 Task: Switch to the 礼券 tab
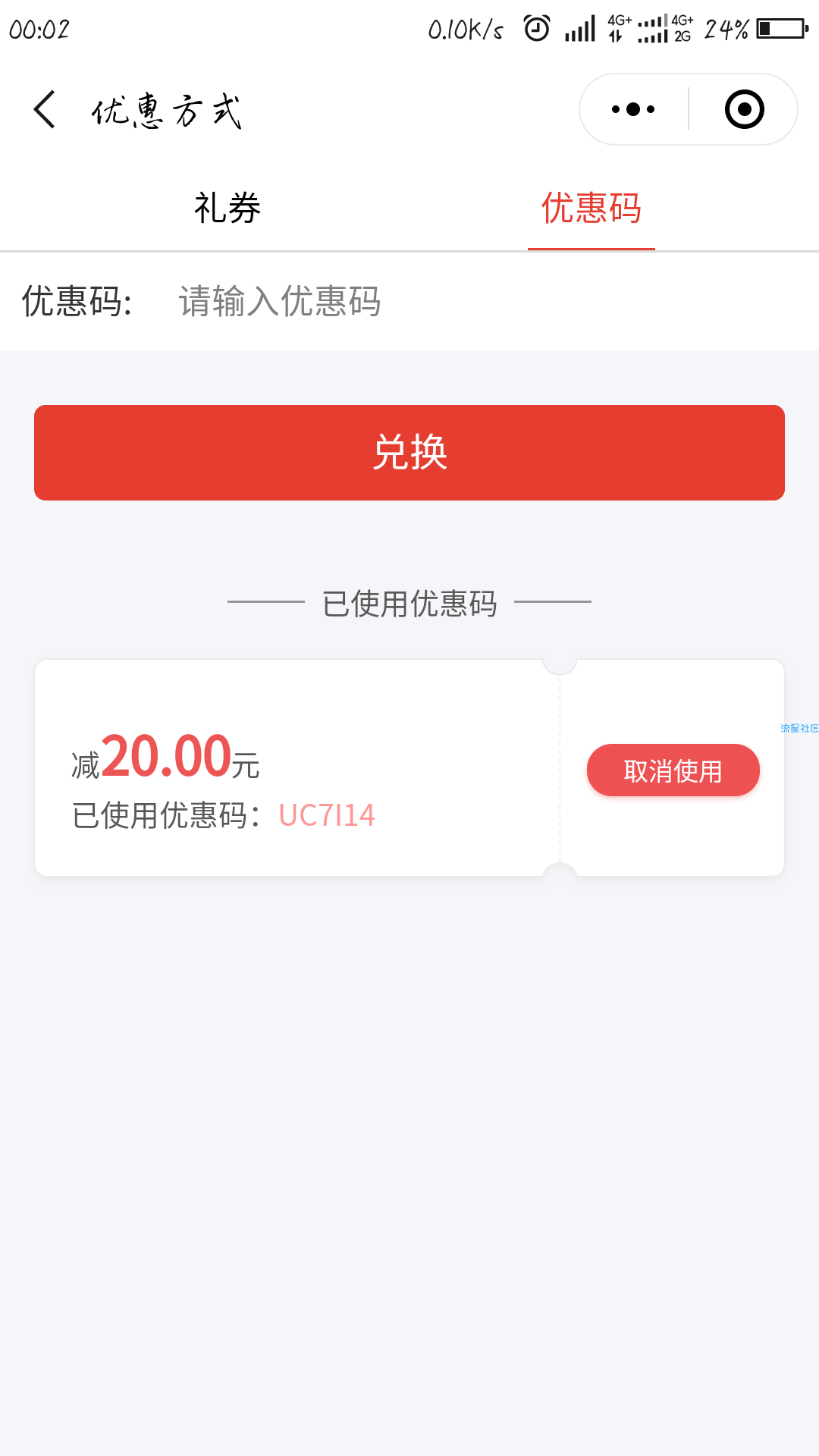[x=227, y=208]
